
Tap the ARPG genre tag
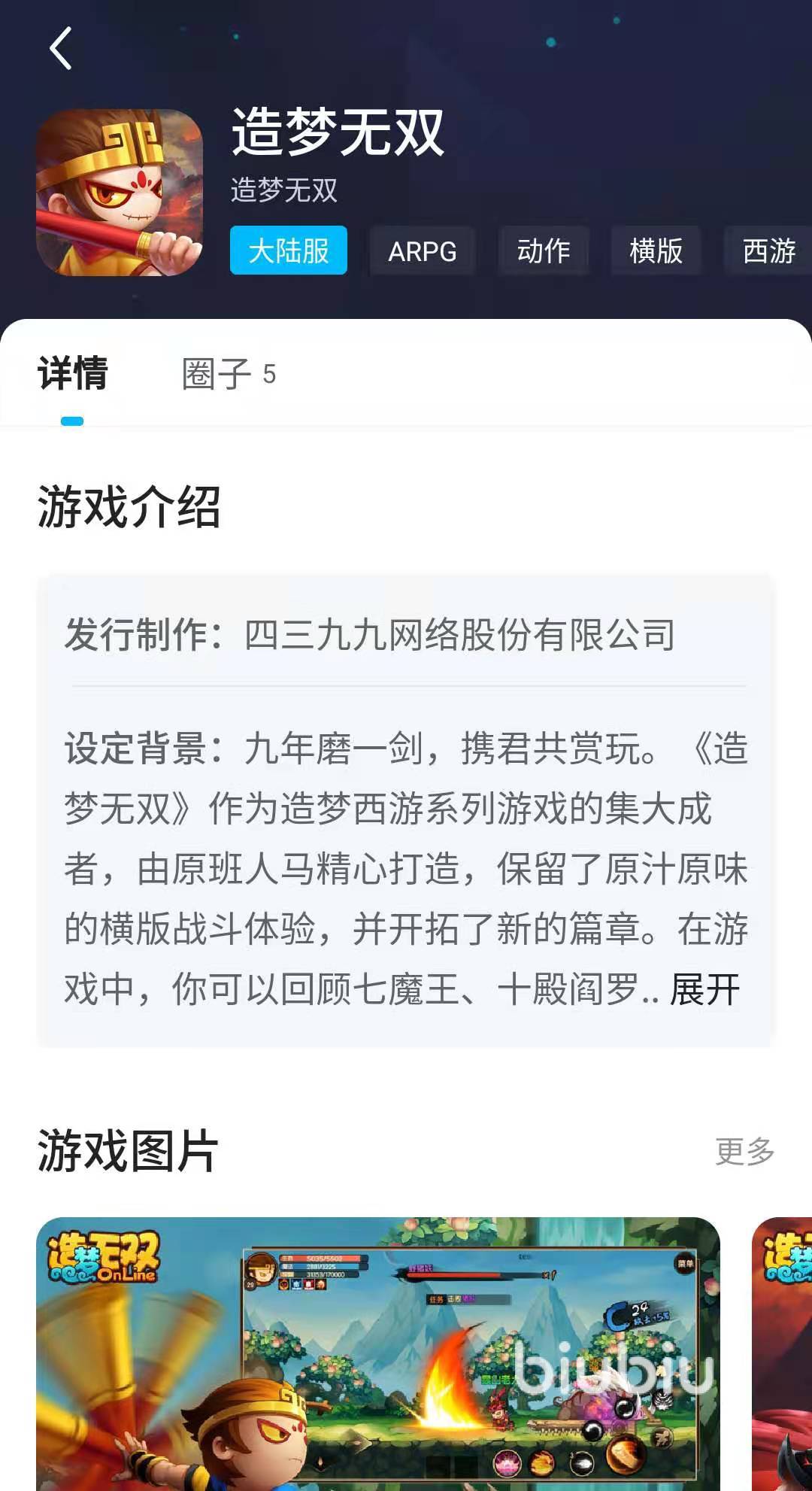422,251
